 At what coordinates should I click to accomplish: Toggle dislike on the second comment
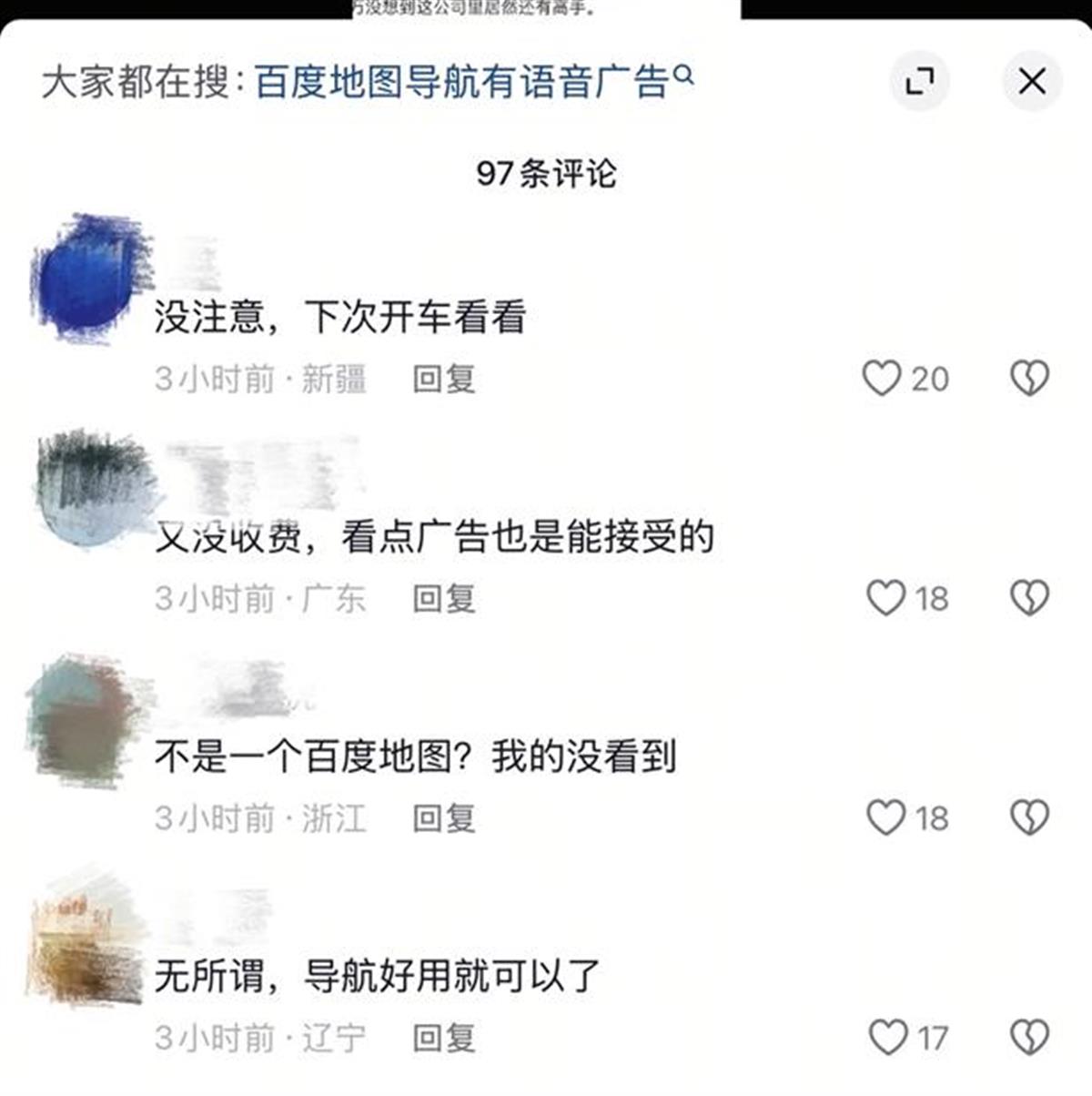pos(1029,598)
